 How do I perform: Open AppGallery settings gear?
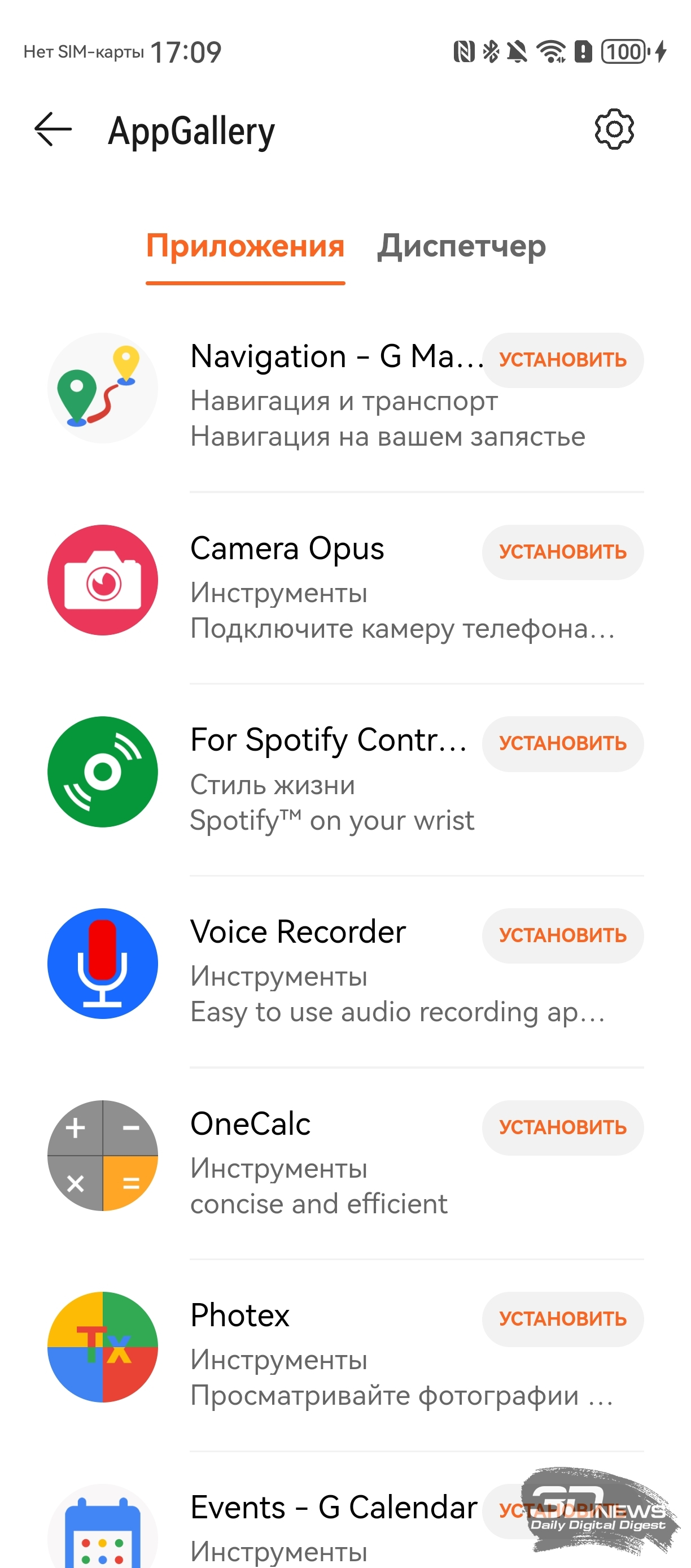coord(613,129)
